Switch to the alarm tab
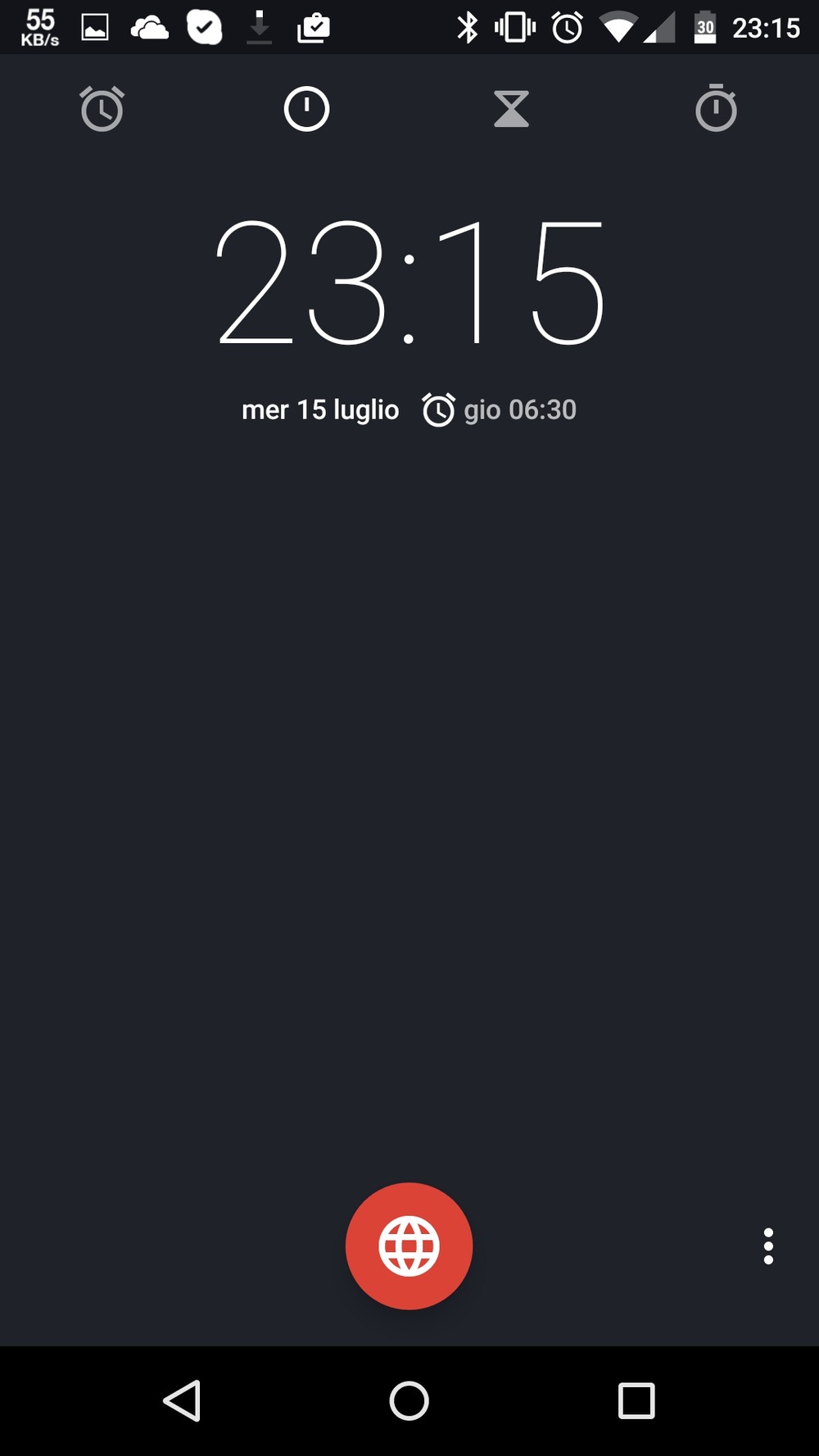 (x=102, y=109)
